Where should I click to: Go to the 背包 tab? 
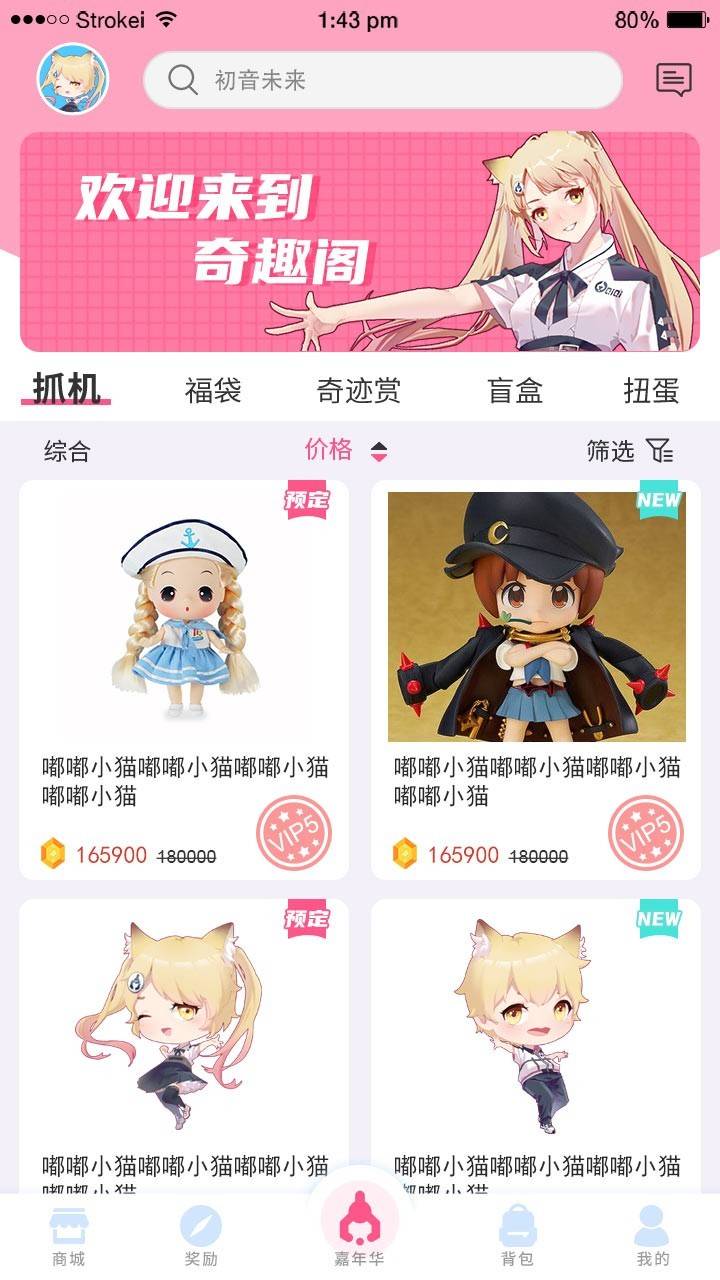tap(517, 1236)
